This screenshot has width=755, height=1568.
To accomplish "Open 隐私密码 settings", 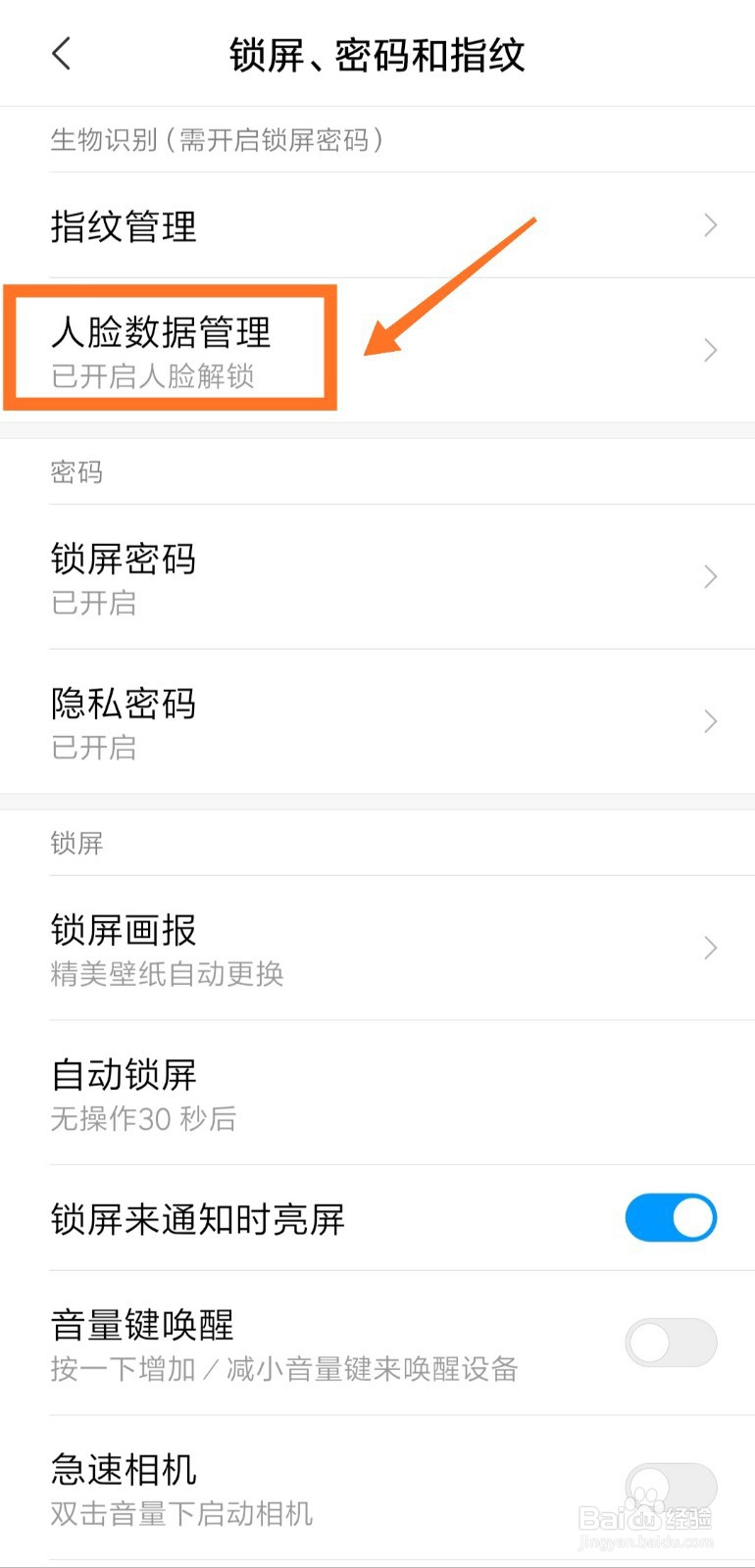I will 377,722.
